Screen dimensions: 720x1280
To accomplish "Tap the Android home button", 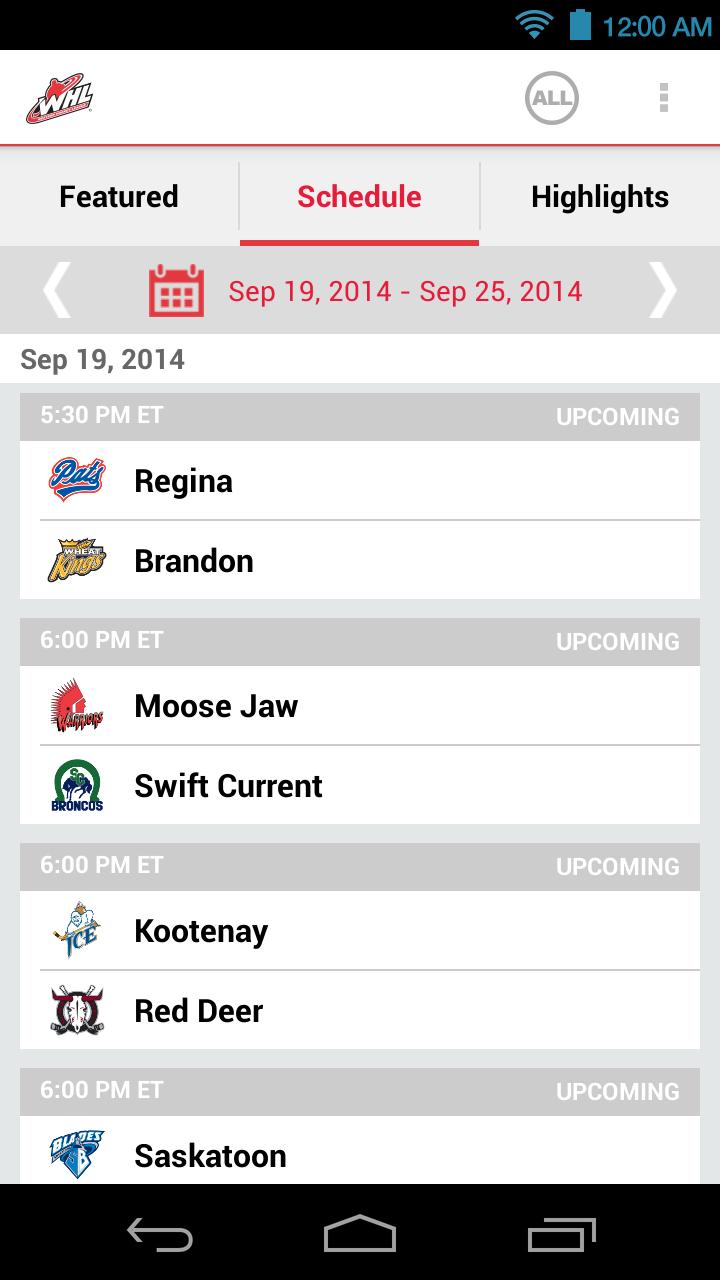I will point(360,1237).
